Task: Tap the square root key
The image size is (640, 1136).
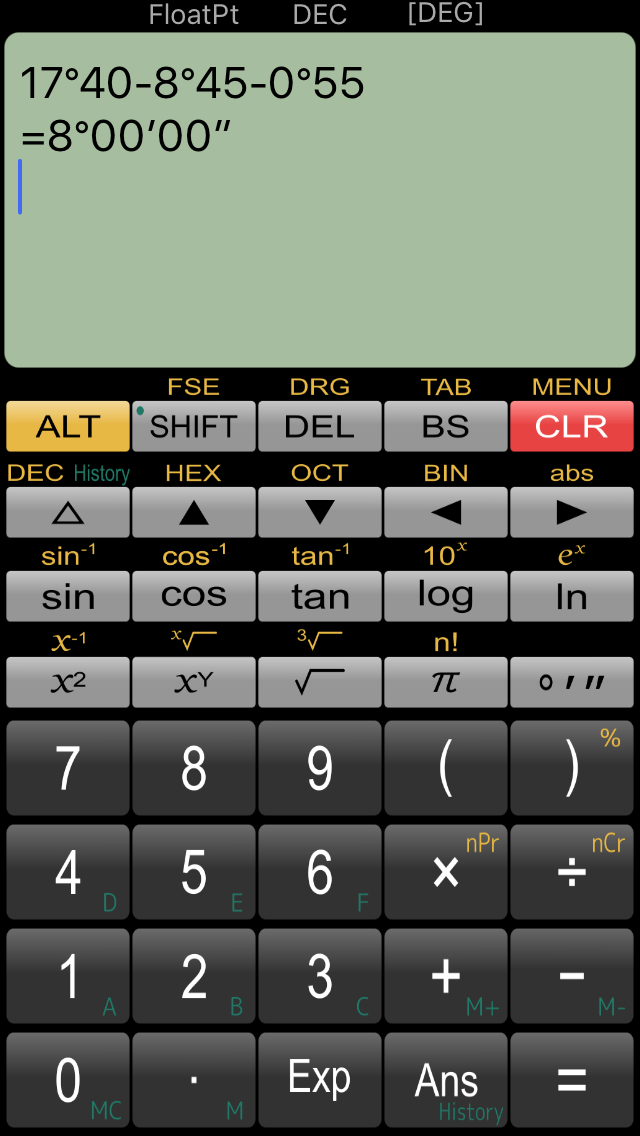Action: (320, 682)
